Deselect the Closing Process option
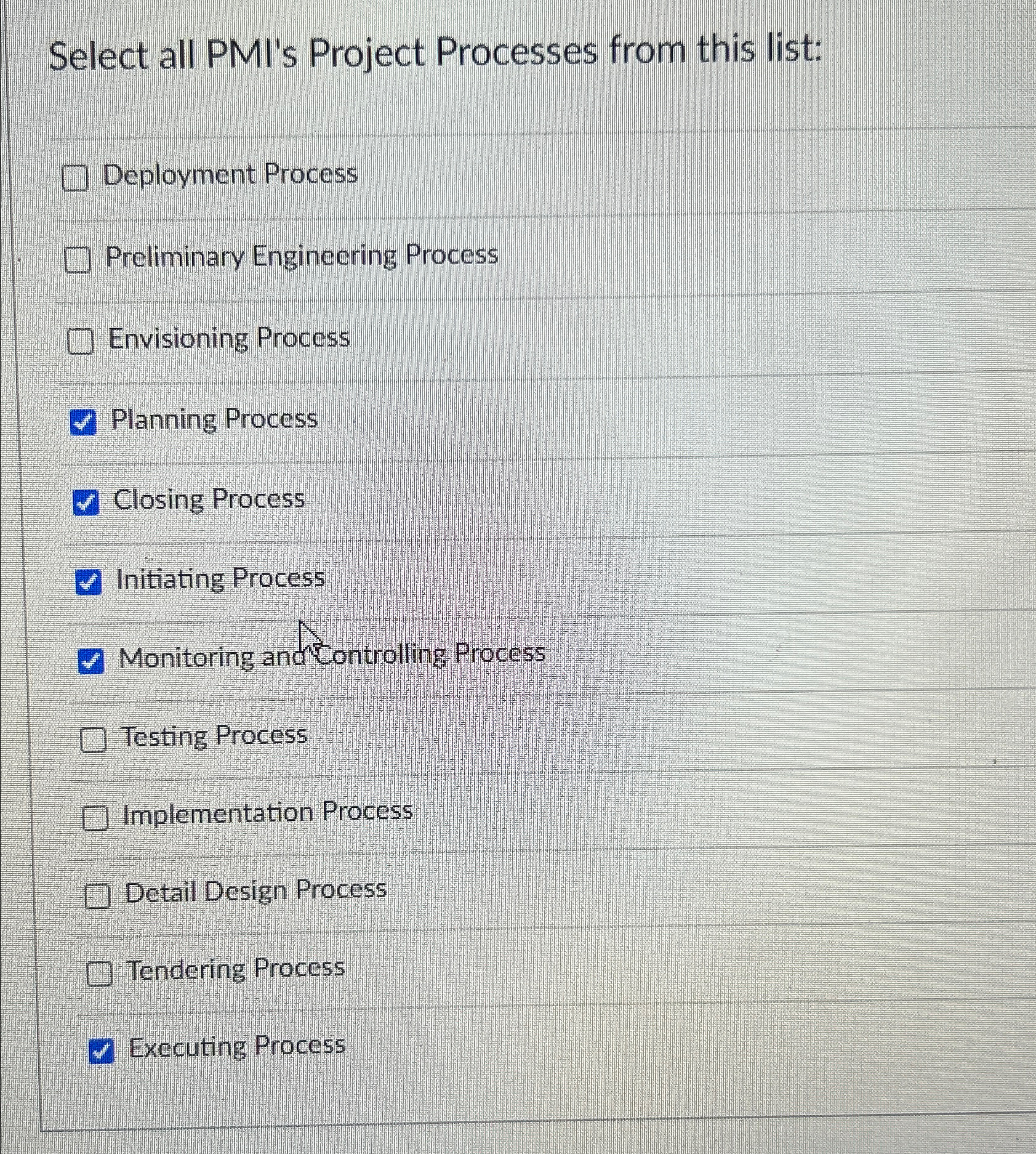This screenshot has width=1036, height=1154. click(x=86, y=502)
